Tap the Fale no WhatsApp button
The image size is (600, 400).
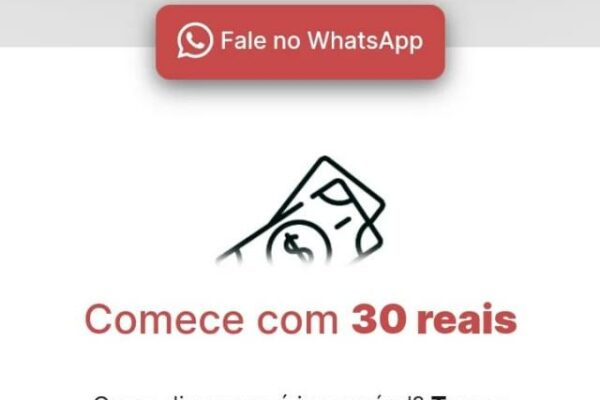[x=300, y=42]
